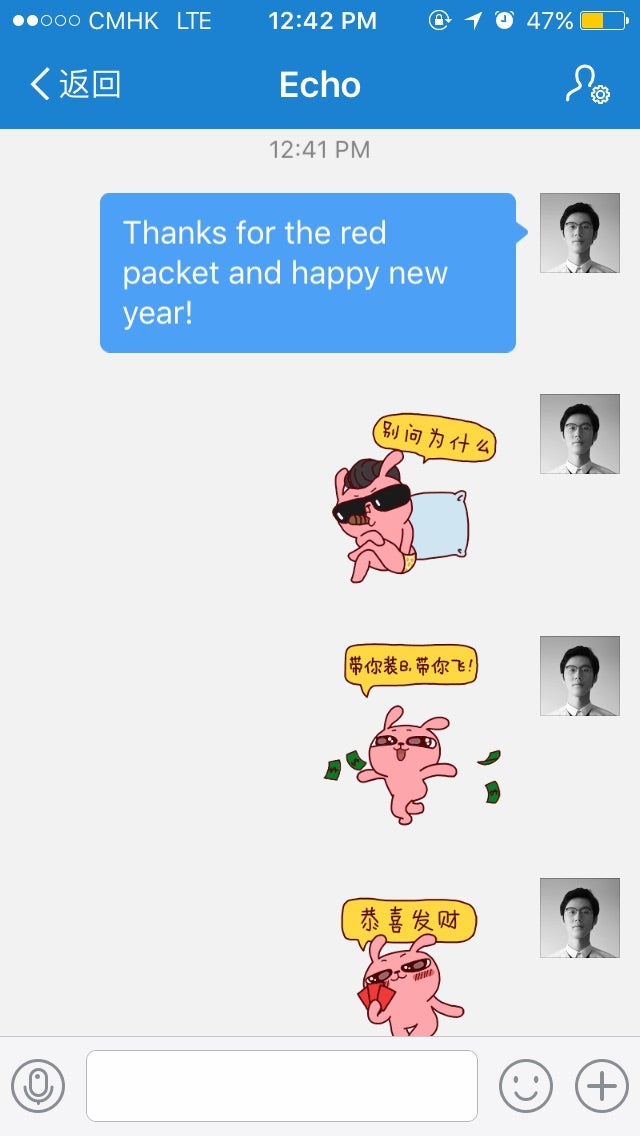Open the emoji sticker picker

tap(526, 1086)
